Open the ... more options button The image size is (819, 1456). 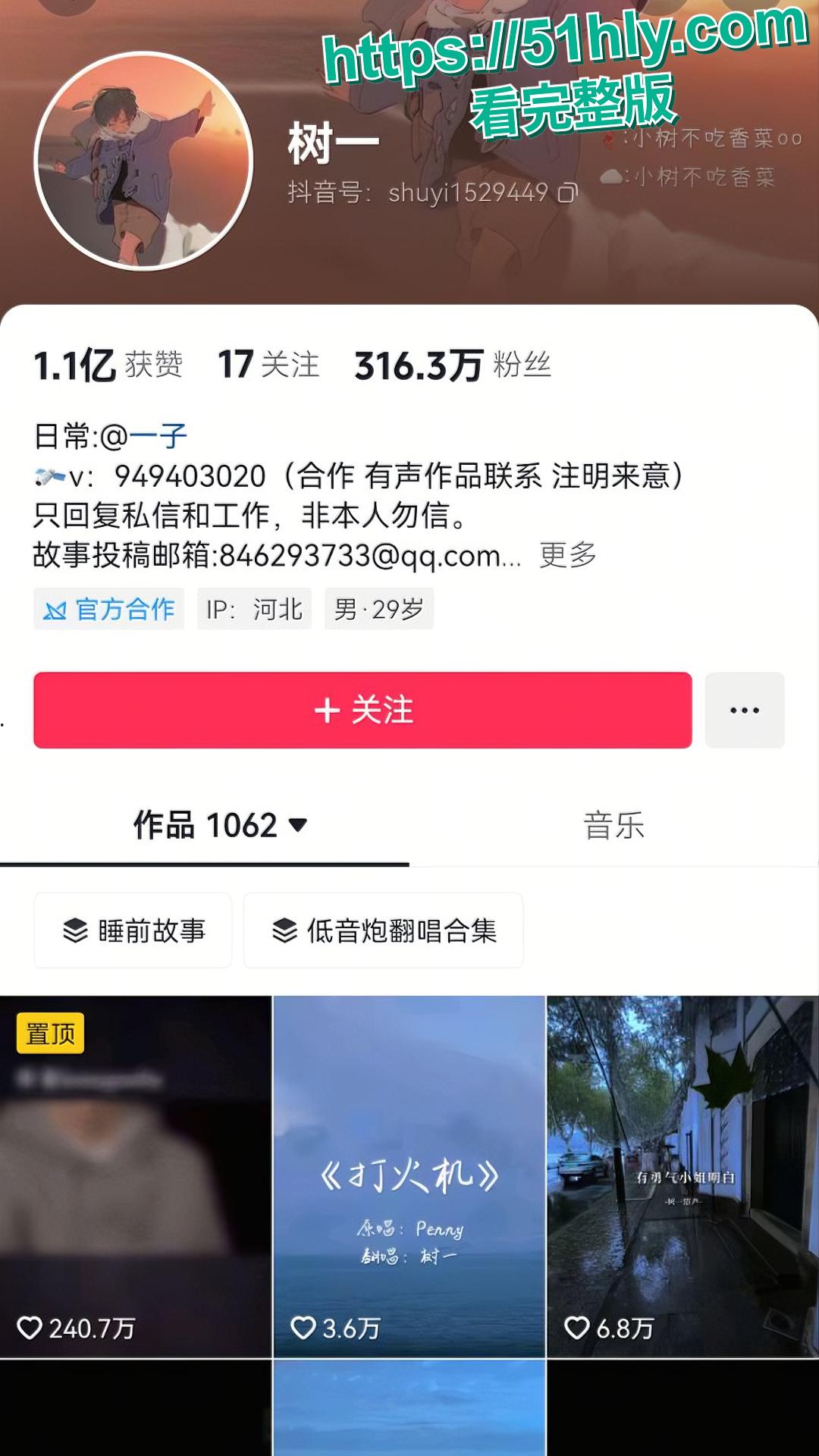[745, 710]
